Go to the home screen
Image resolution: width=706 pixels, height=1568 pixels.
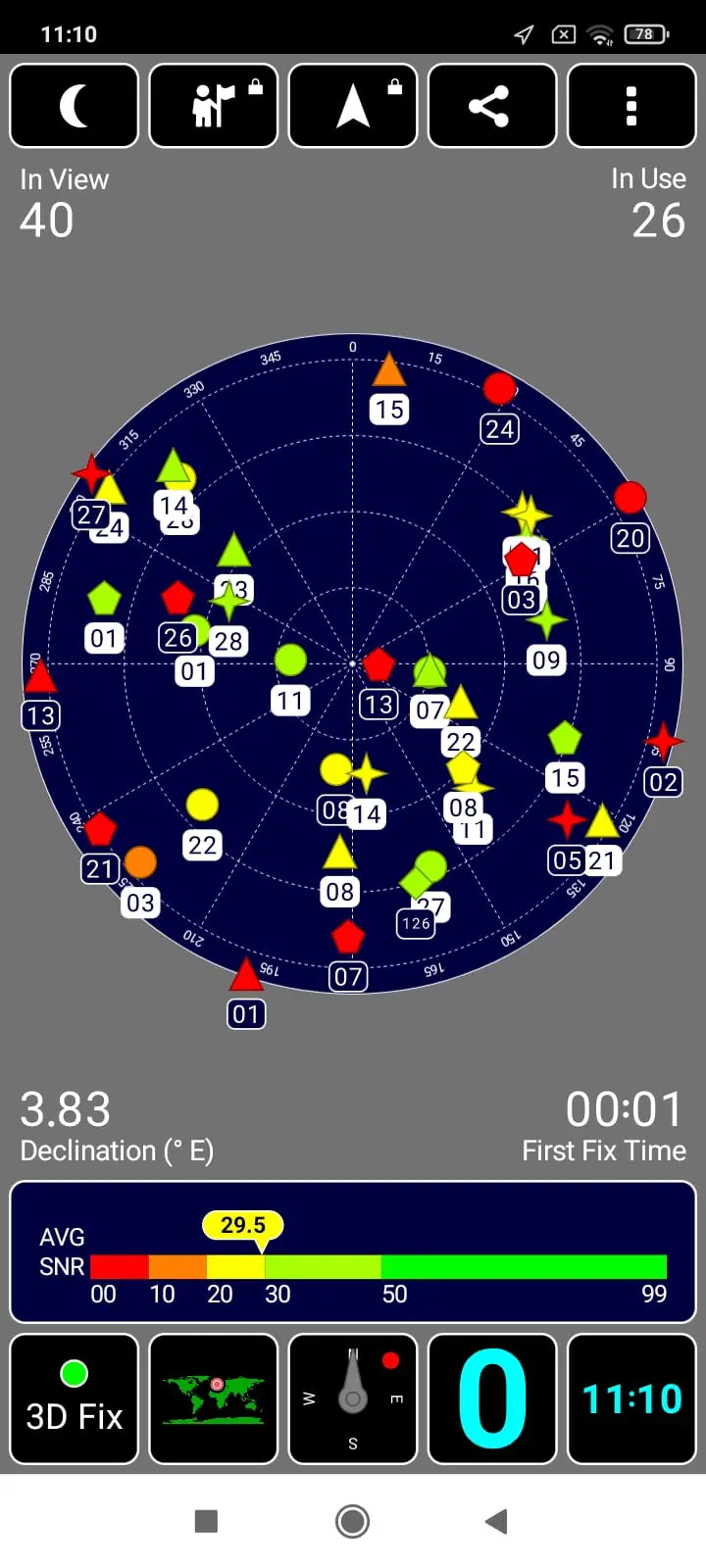353,1521
